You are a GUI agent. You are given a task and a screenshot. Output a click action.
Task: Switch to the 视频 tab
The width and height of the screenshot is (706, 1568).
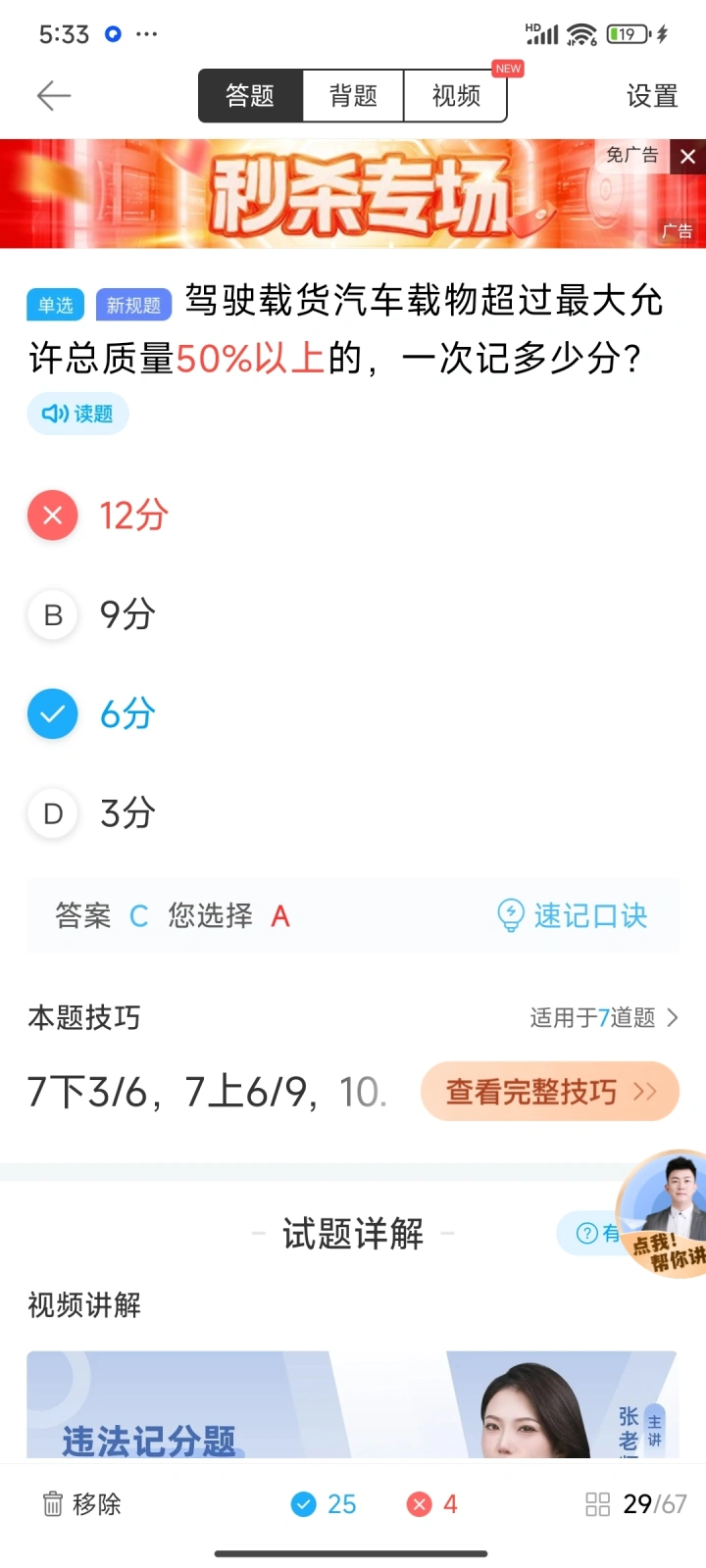click(456, 95)
